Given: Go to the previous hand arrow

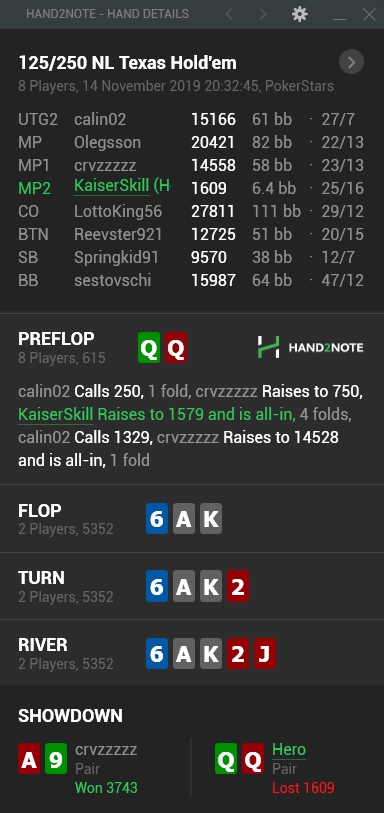Looking at the screenshot, I should coord(229,14).
